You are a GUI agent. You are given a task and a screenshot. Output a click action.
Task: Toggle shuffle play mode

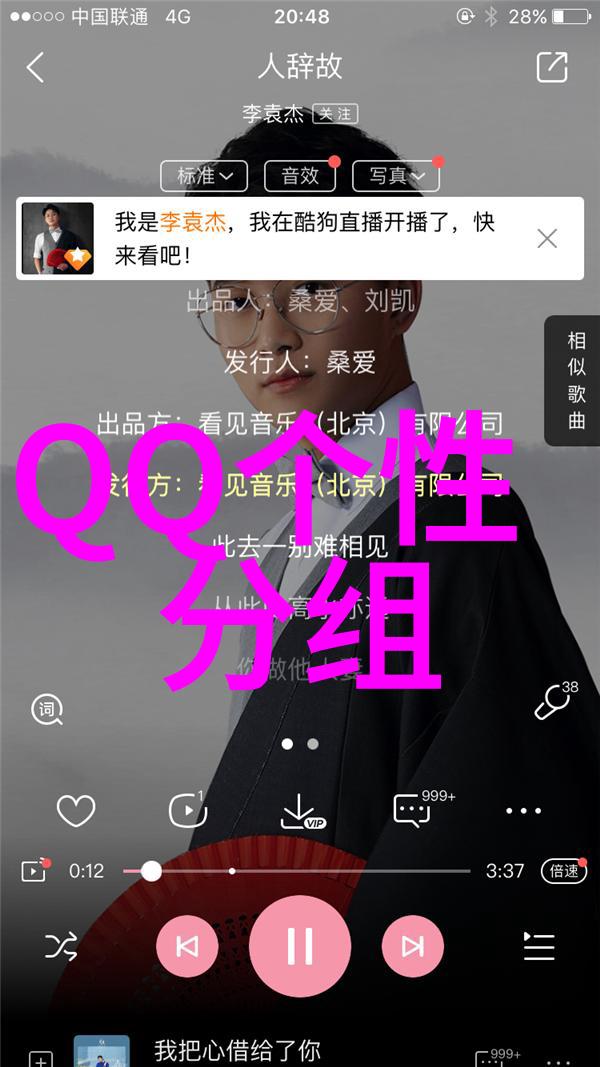[61, 945]
